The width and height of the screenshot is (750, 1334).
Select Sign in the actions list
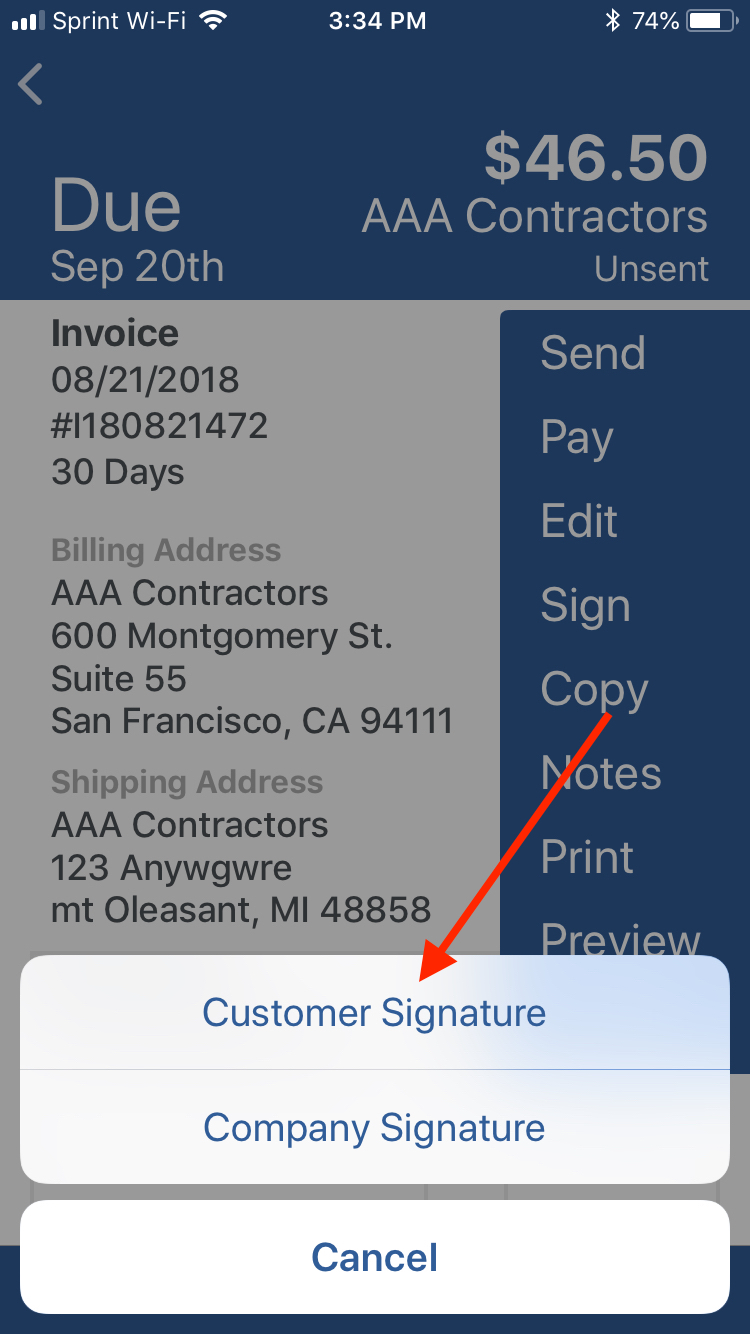point(585,605)
